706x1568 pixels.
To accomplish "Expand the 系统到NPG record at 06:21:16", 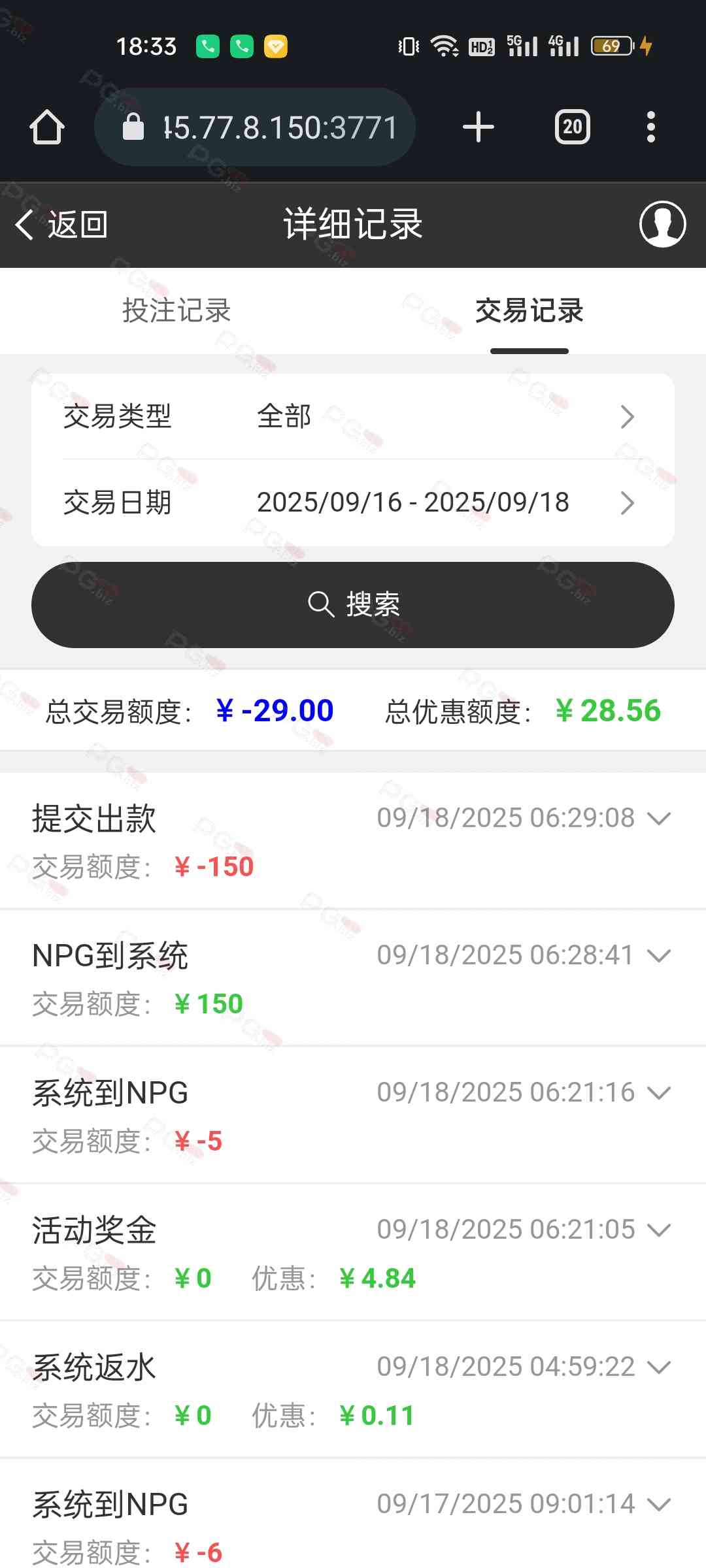I will [659, 1092].
